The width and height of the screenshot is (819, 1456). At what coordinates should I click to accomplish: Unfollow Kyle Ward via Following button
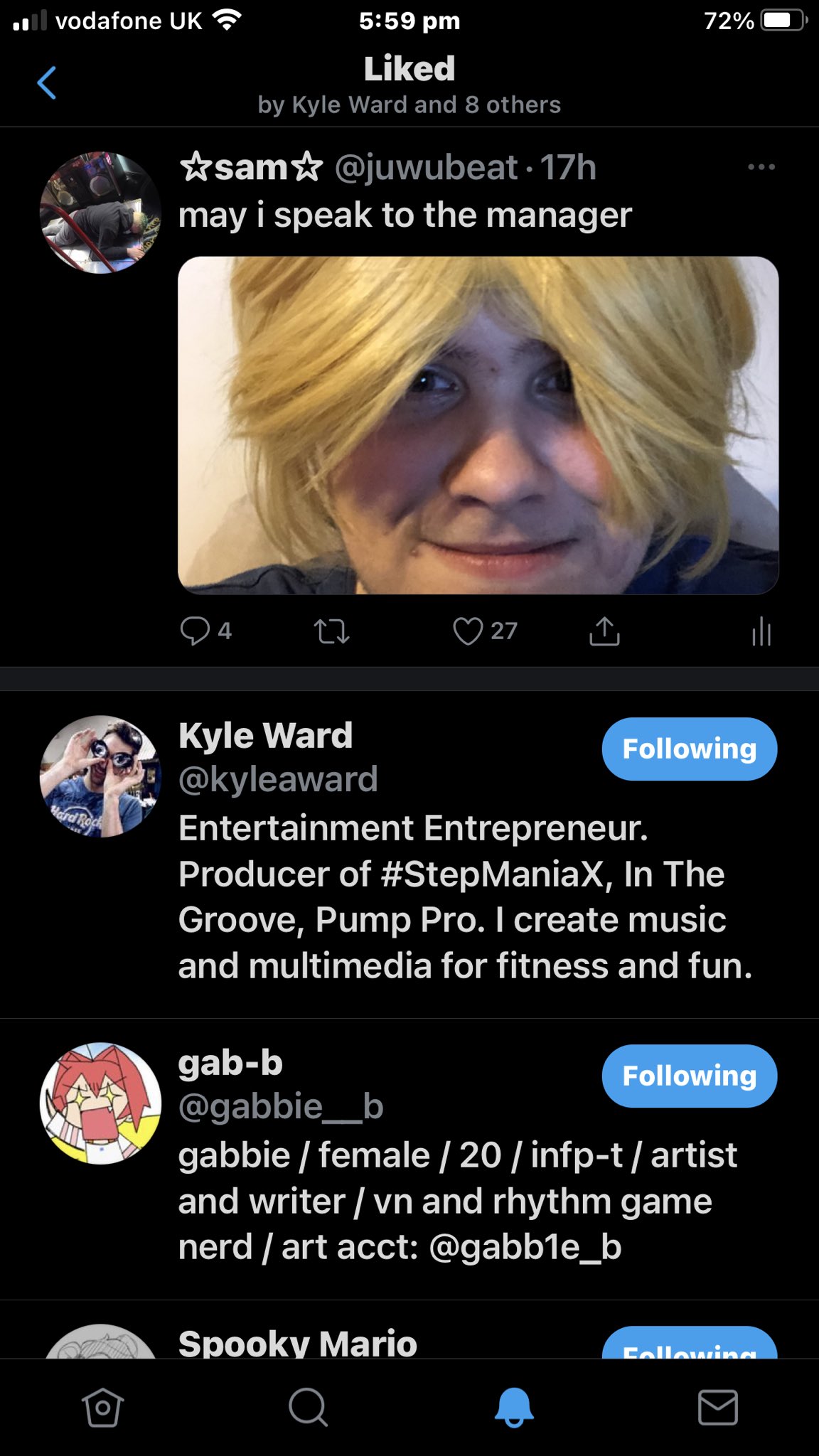point(689,749)
